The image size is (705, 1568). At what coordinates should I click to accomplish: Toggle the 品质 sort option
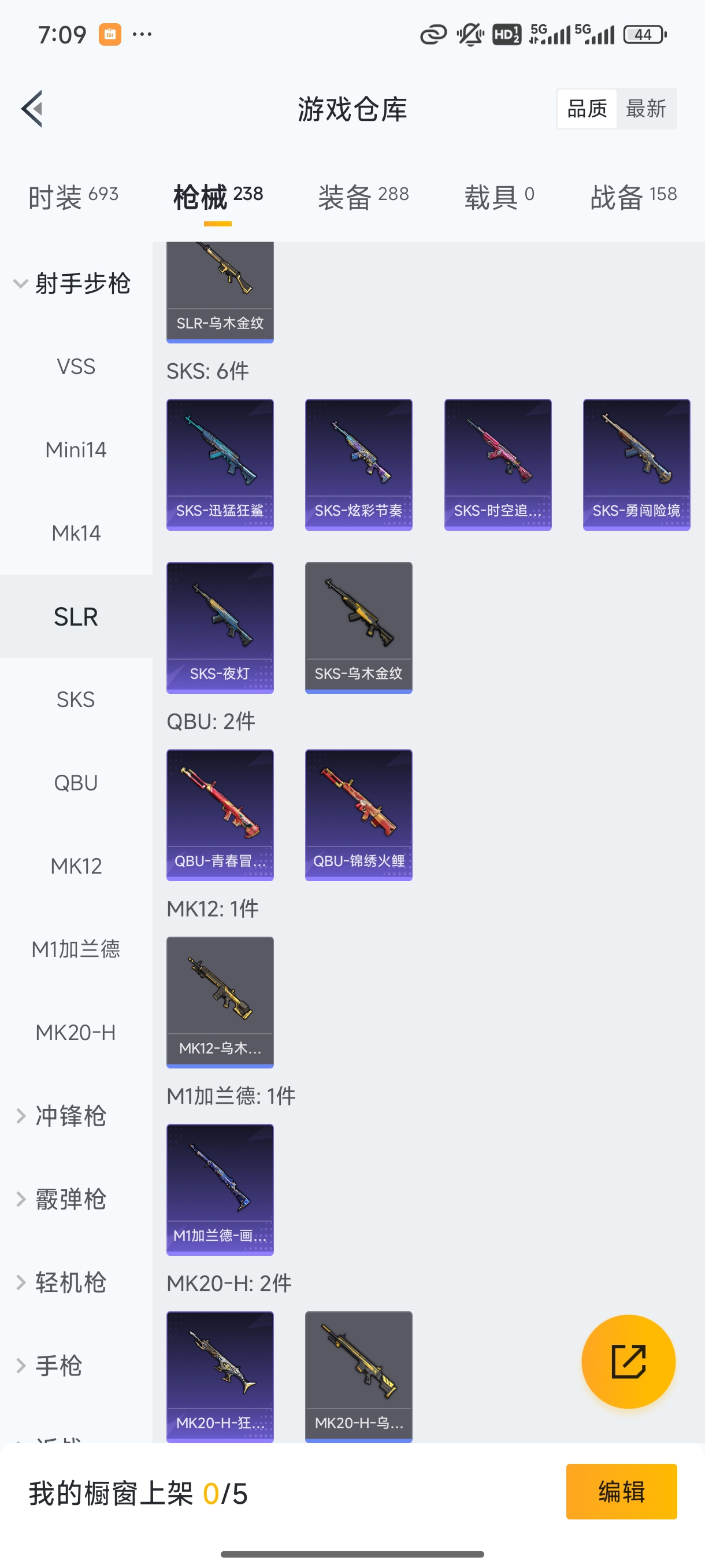coord(586,108)
